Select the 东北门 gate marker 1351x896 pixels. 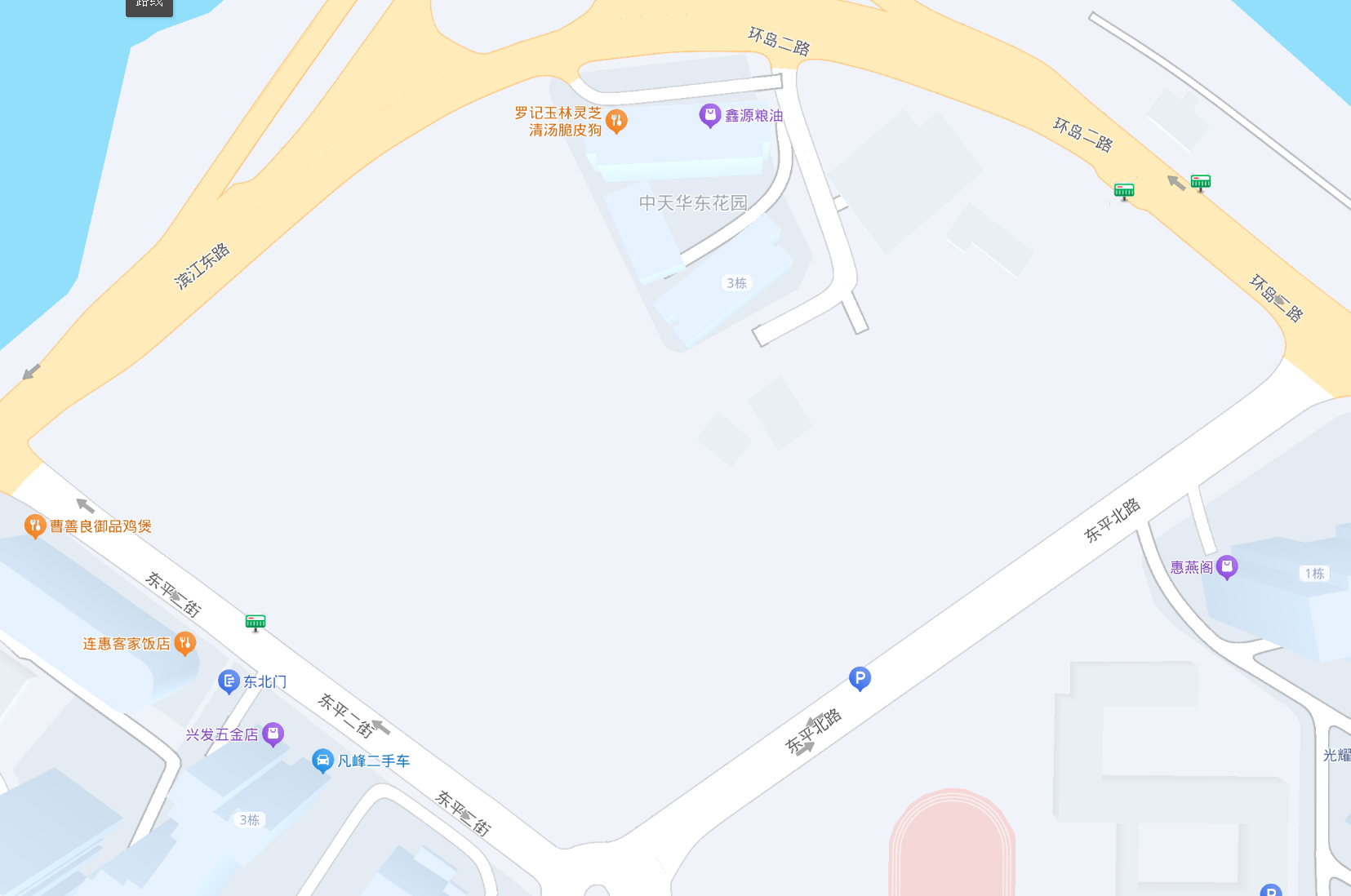(229, 681)
